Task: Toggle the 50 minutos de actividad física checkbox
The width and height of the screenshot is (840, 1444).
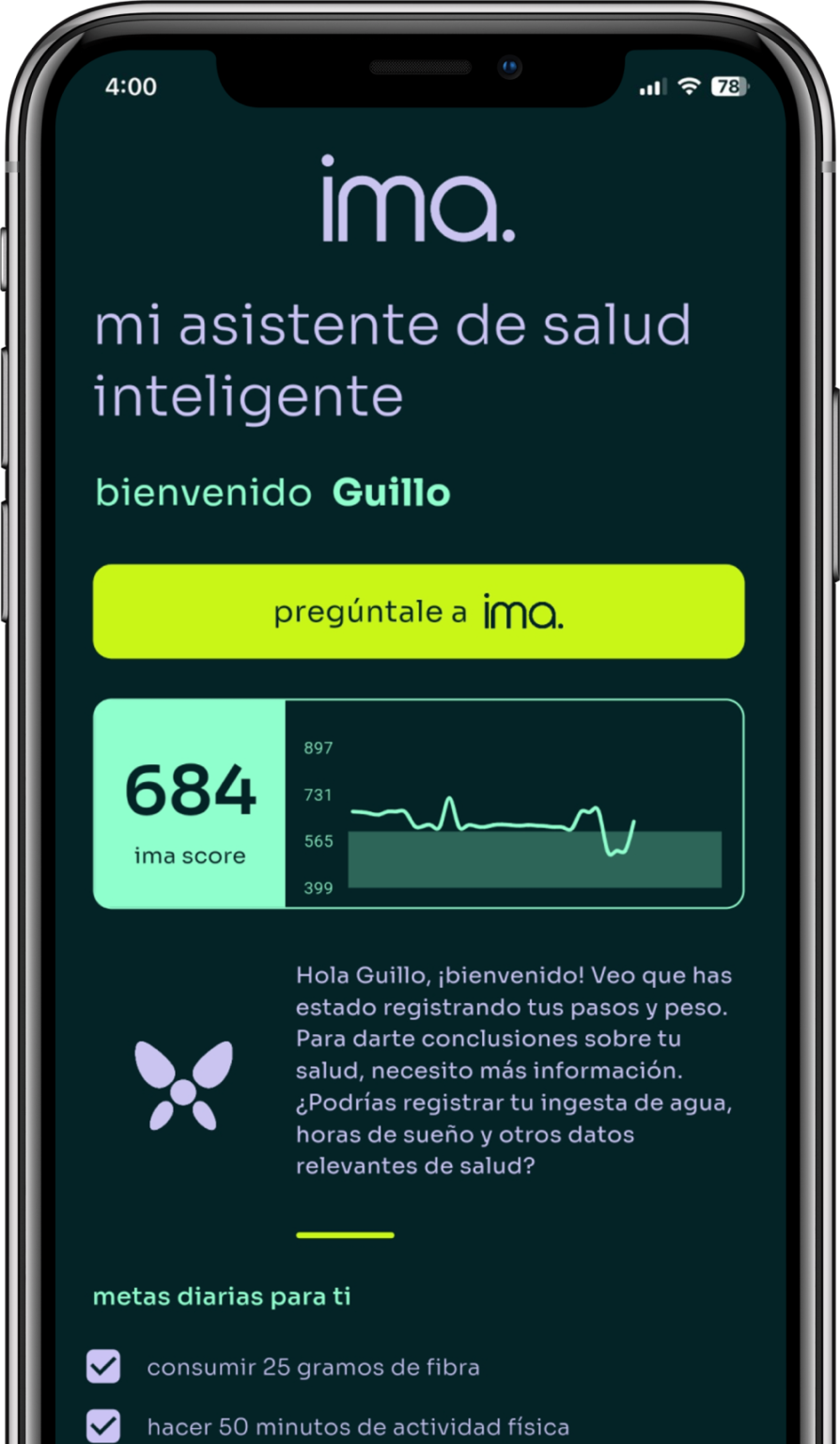Action: click(x=103, y=1426)
